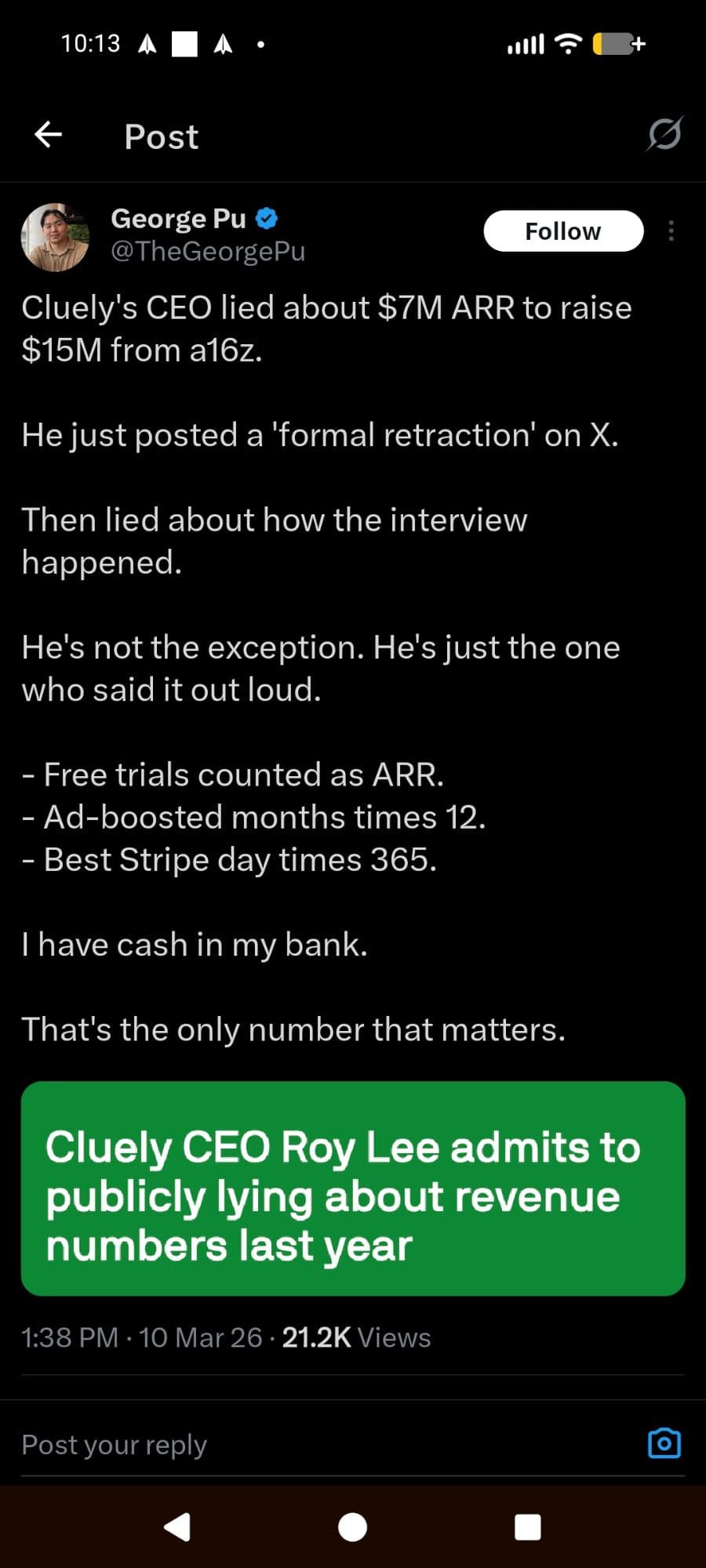The image size is (706, 1568).
Task: Tap the system home button
Action: click(352, 1526)
